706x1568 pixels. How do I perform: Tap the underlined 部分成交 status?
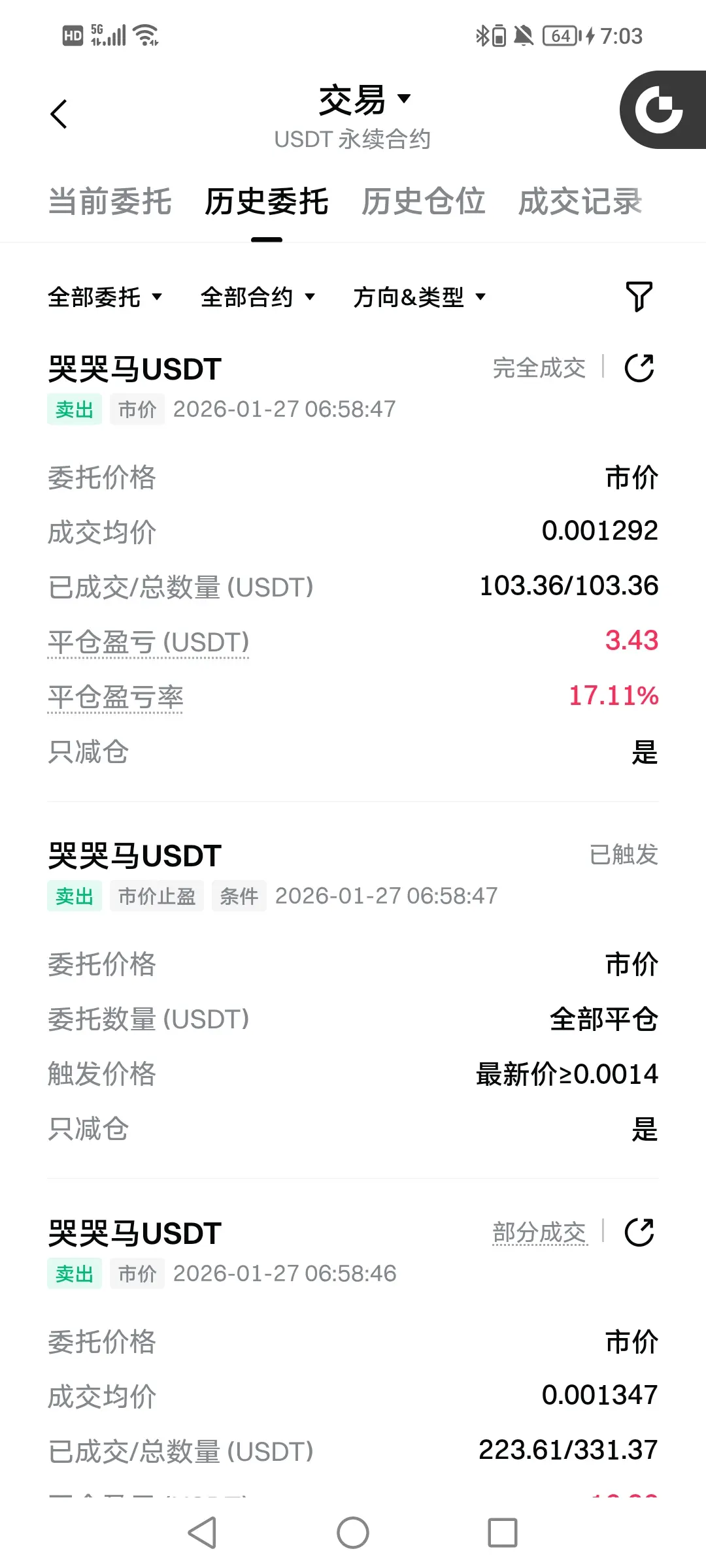click(x=539, y=1233)
